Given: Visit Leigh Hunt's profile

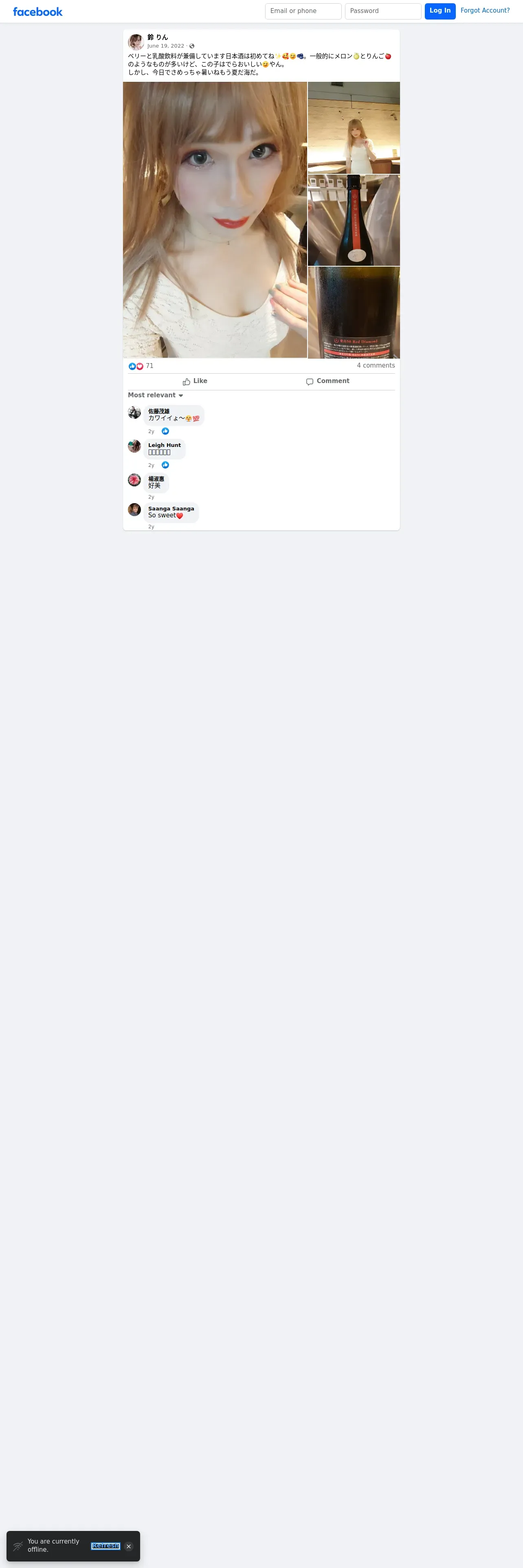Looking at the screenshot, I should click(x=165, y=445).
